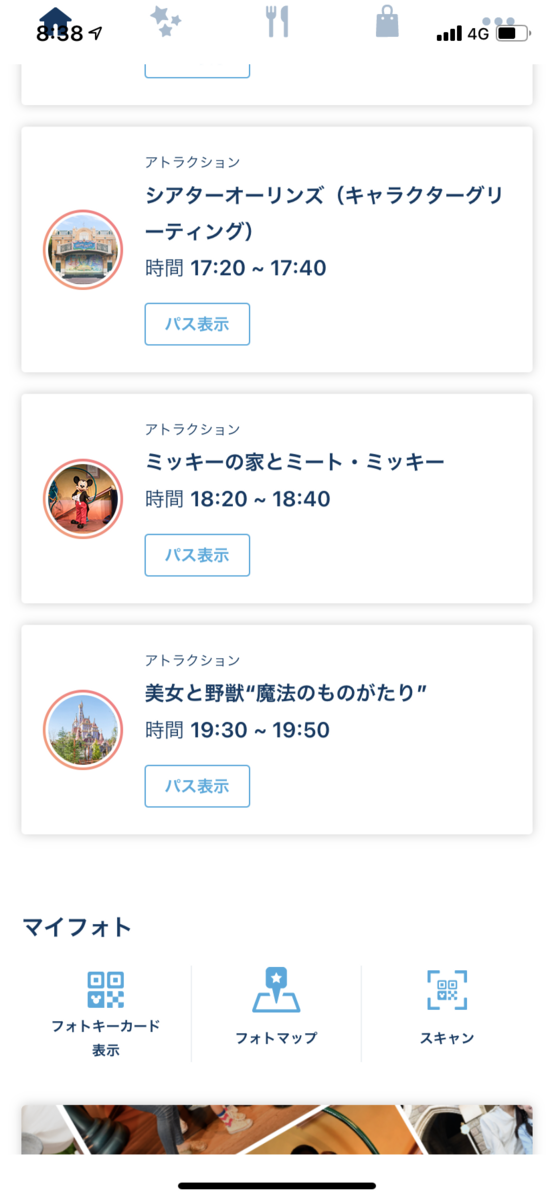Open the stars attractions tab at top
Screen dimensions: 554x1200
pyautogui.click(x=166, y=20)
